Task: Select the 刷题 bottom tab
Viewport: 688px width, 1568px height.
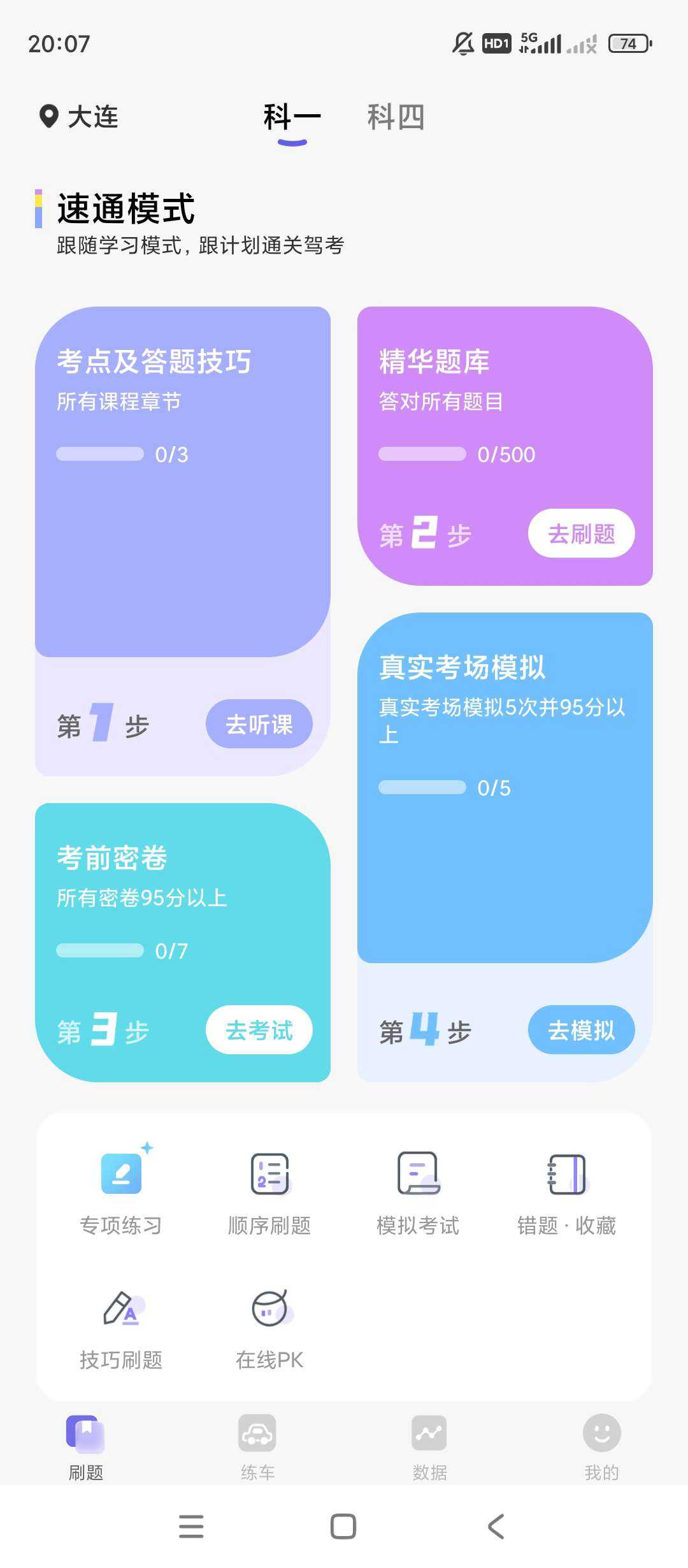Action: pos(85,1446)
